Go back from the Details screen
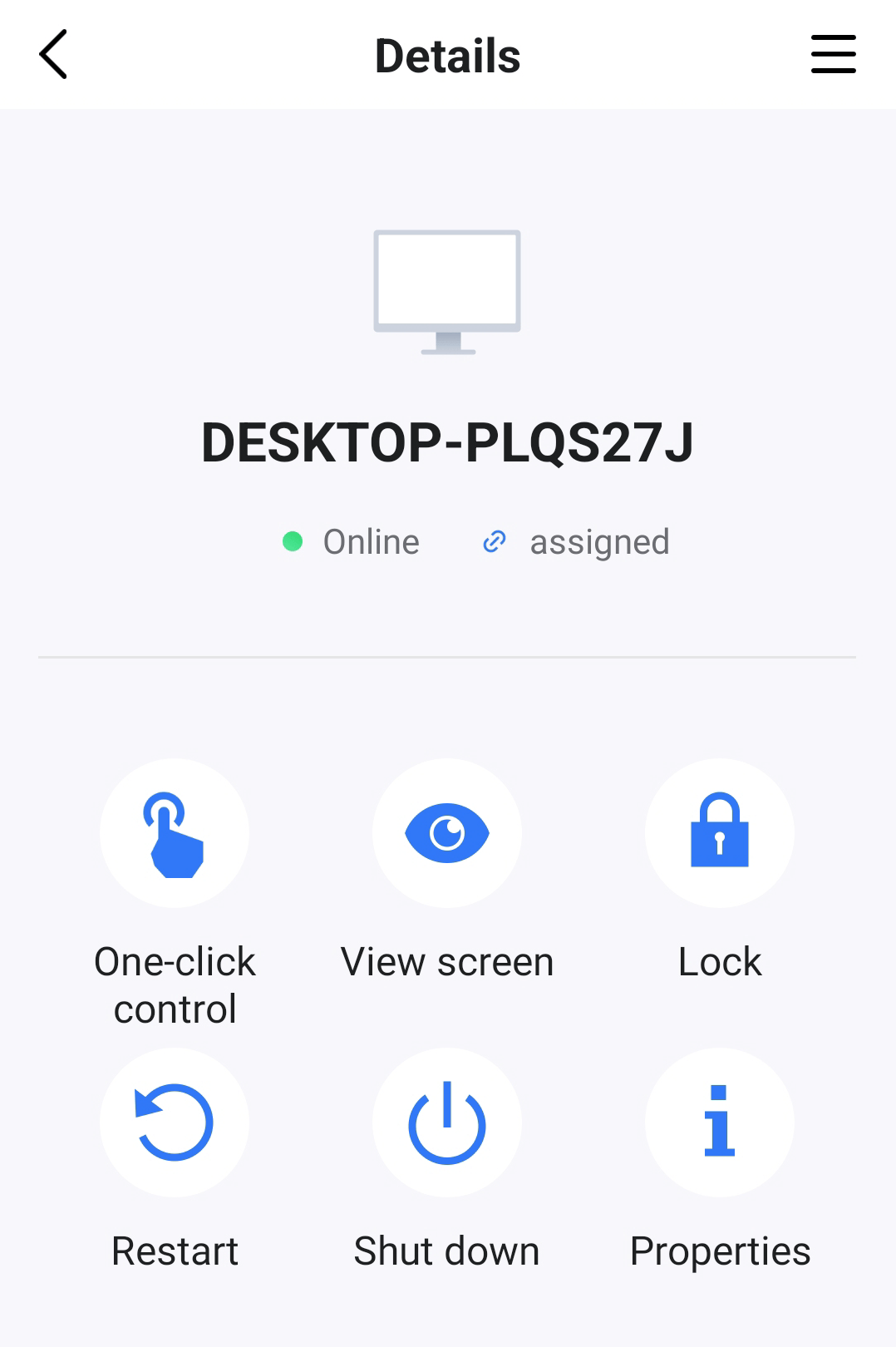 pyautogui.click(x=53, y=55)
